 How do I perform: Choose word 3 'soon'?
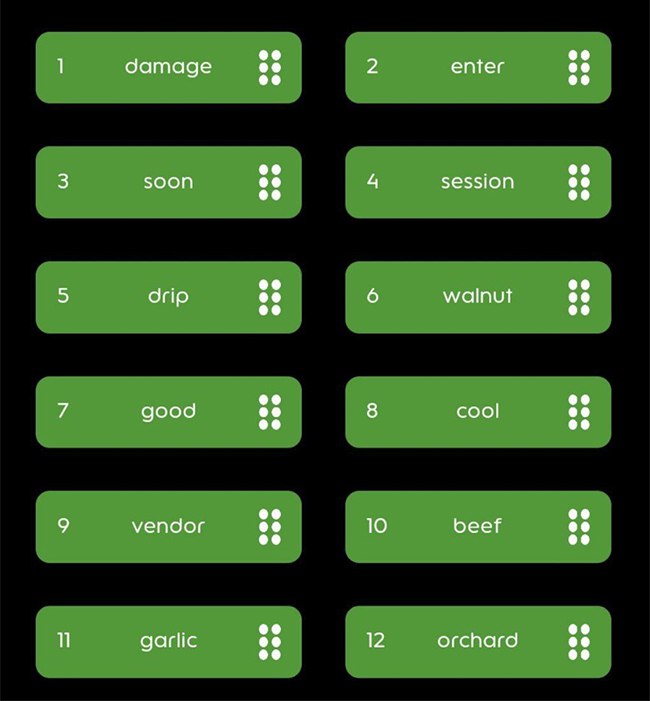pos(168,182)
